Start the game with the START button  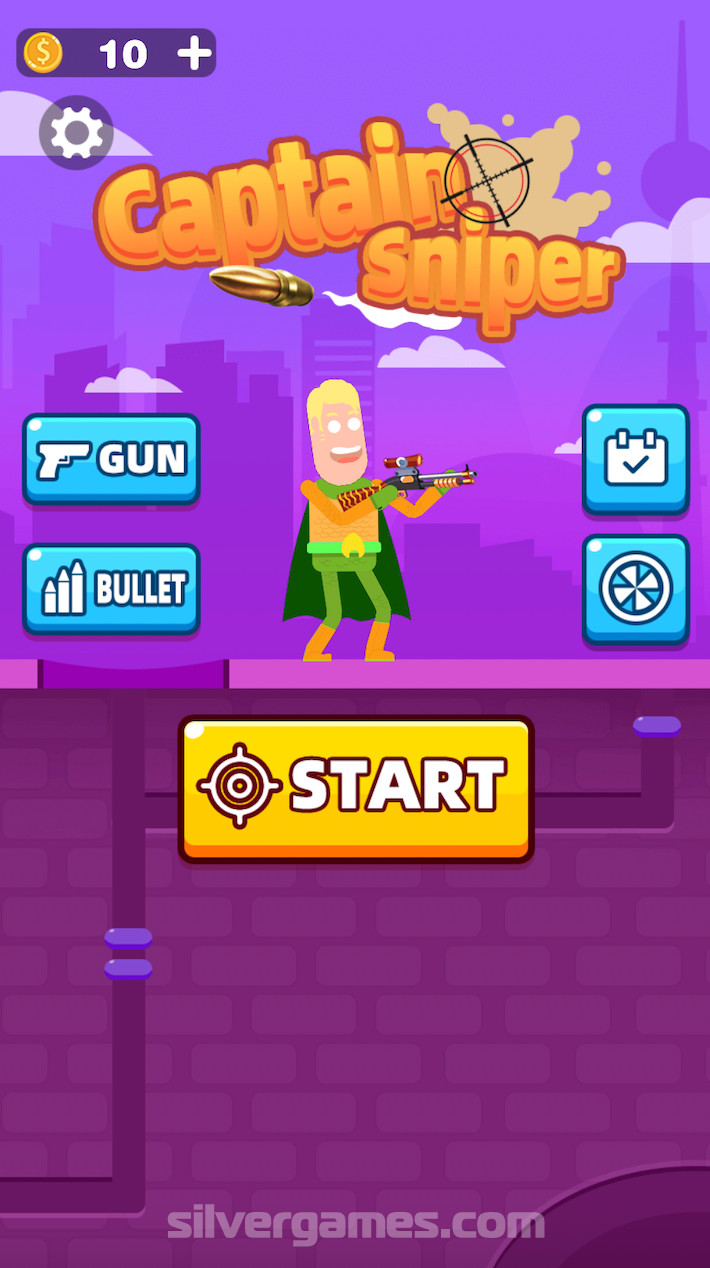356,787
